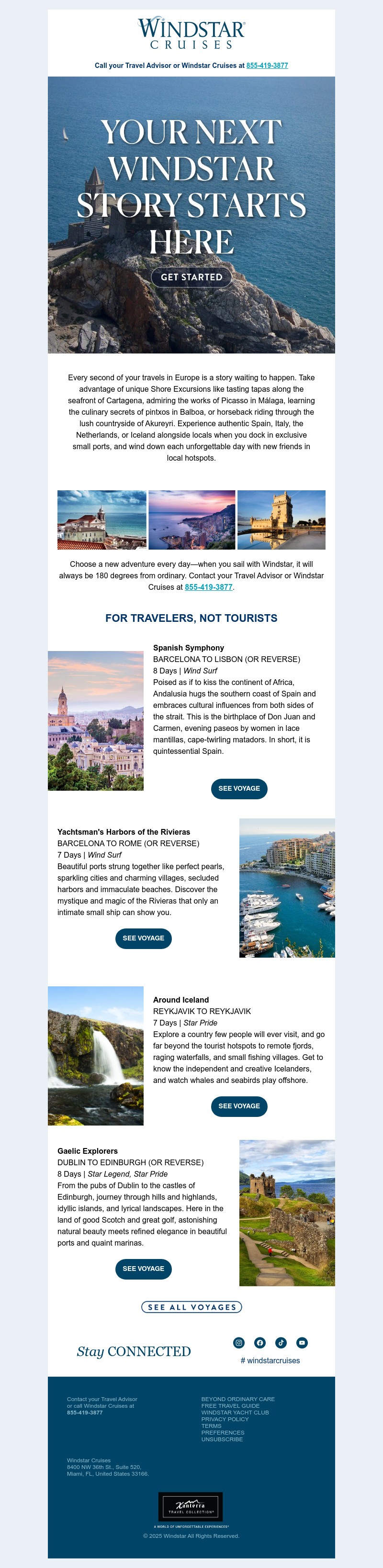Tap phone link in 'Choose a new adventure' paragraph
Image resolution: width=383 pixels, height=1568 pixels.
coord(208,587)
